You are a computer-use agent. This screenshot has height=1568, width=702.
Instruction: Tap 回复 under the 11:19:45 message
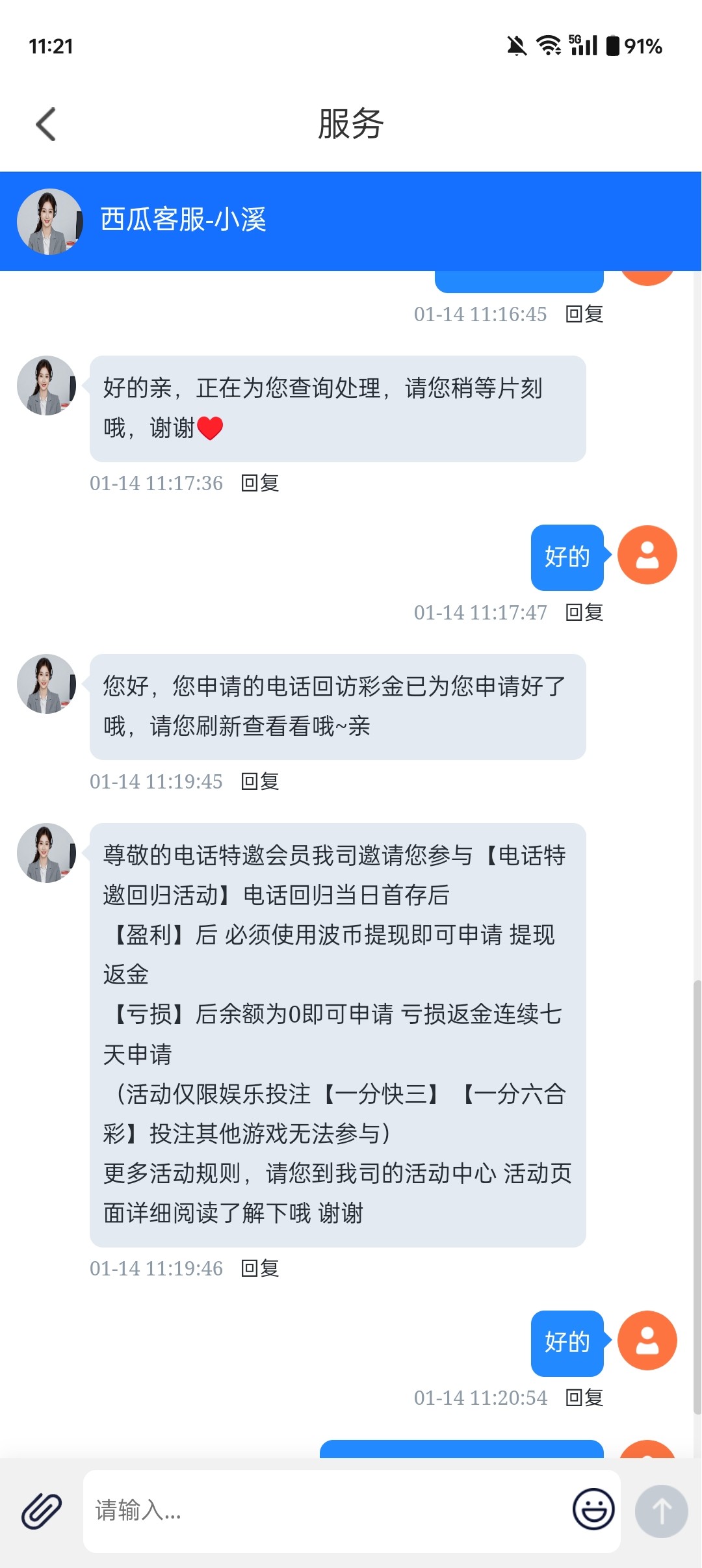coord(260,781)
